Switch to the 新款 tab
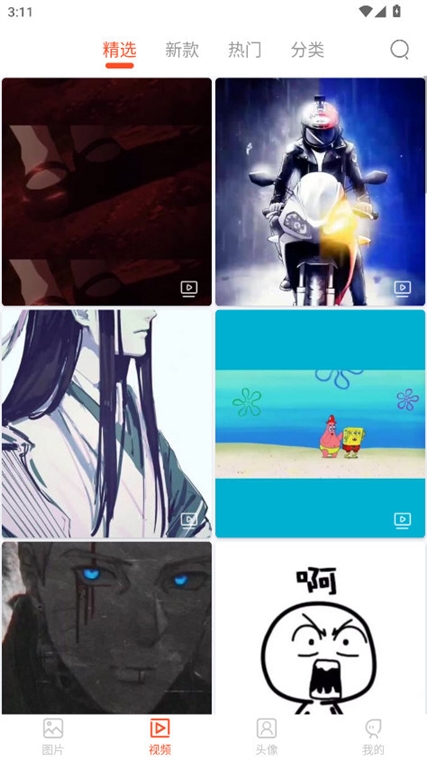 click(x=182, y=49)
